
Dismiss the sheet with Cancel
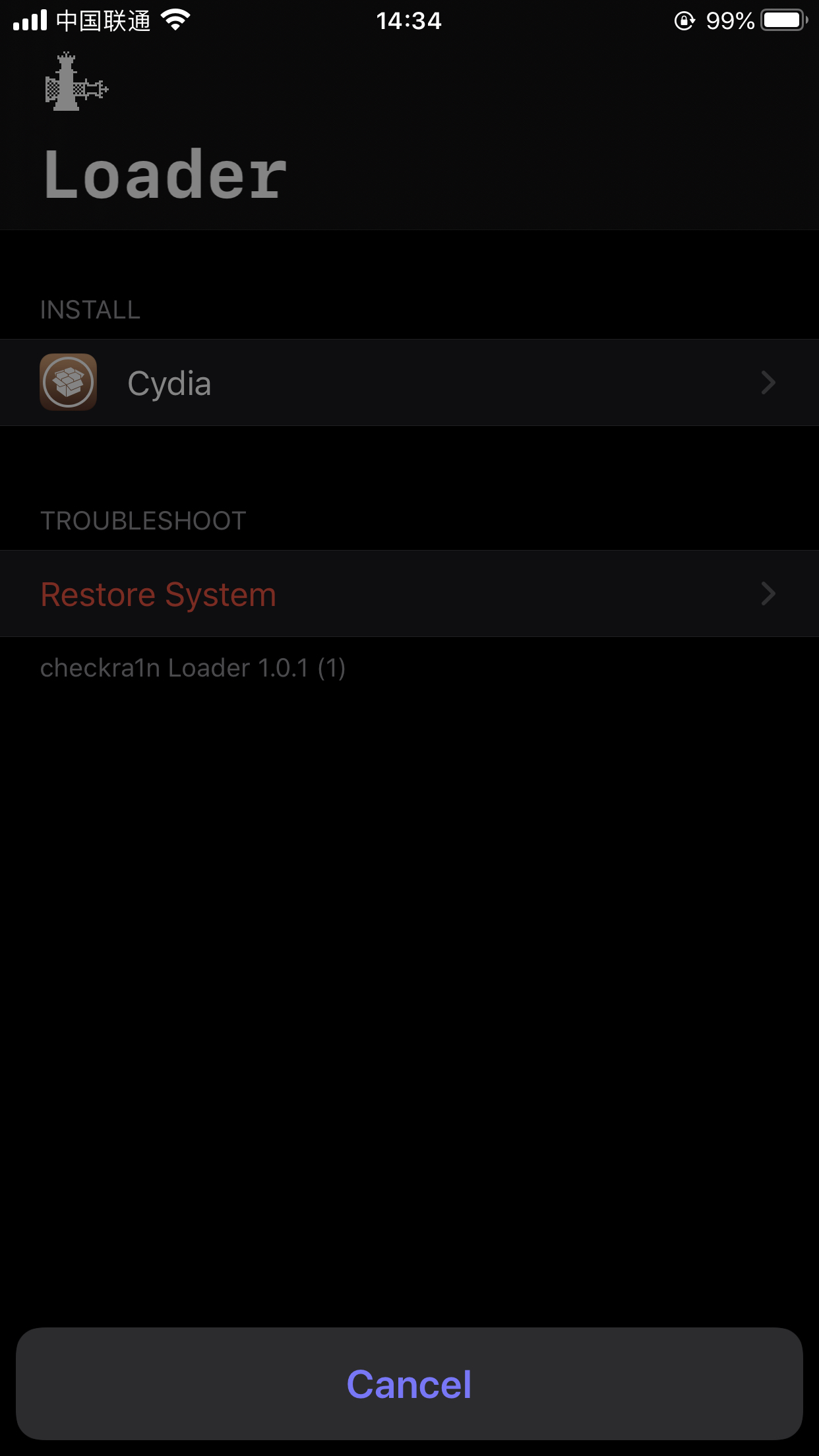[x=409, y=1383]
